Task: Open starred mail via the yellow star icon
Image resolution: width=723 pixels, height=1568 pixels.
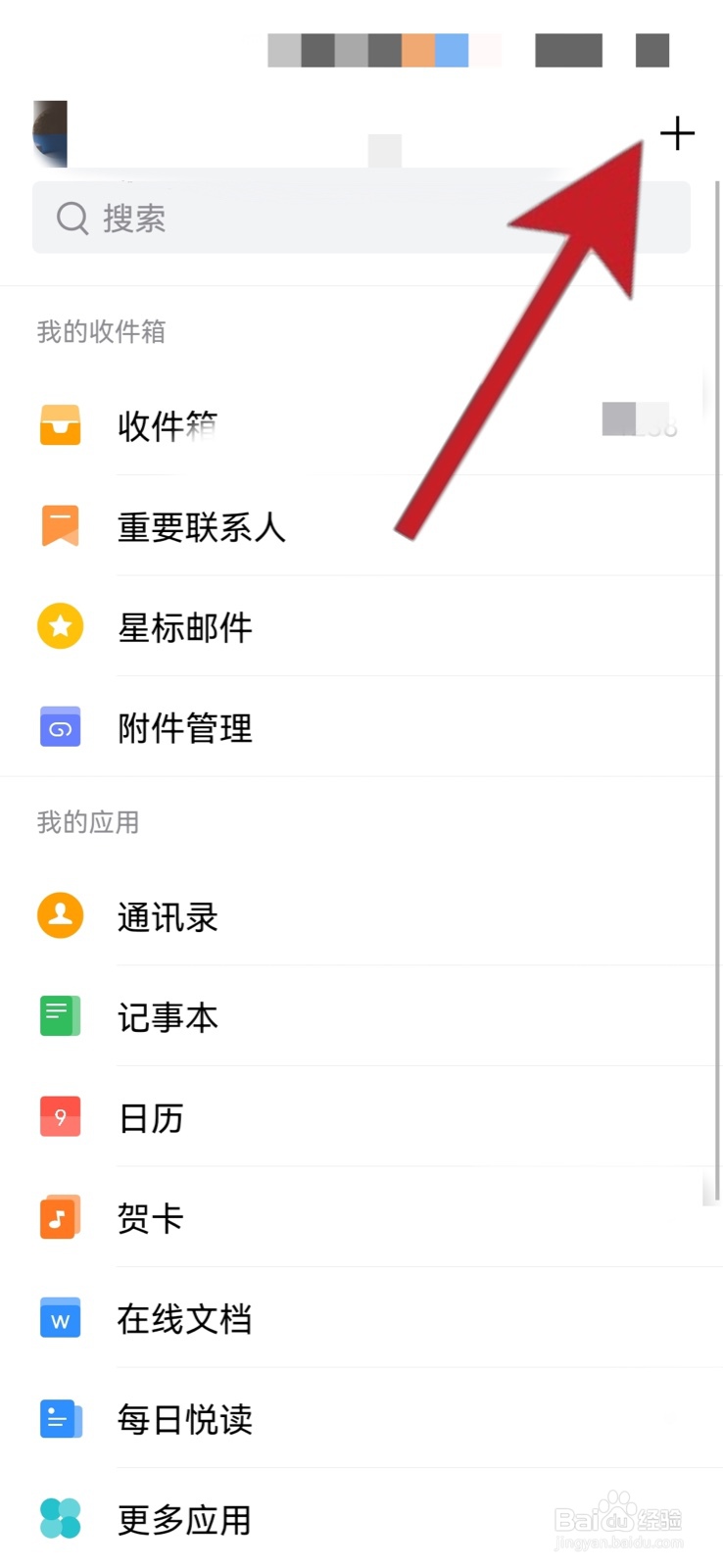Action: [x=59, y=626]
